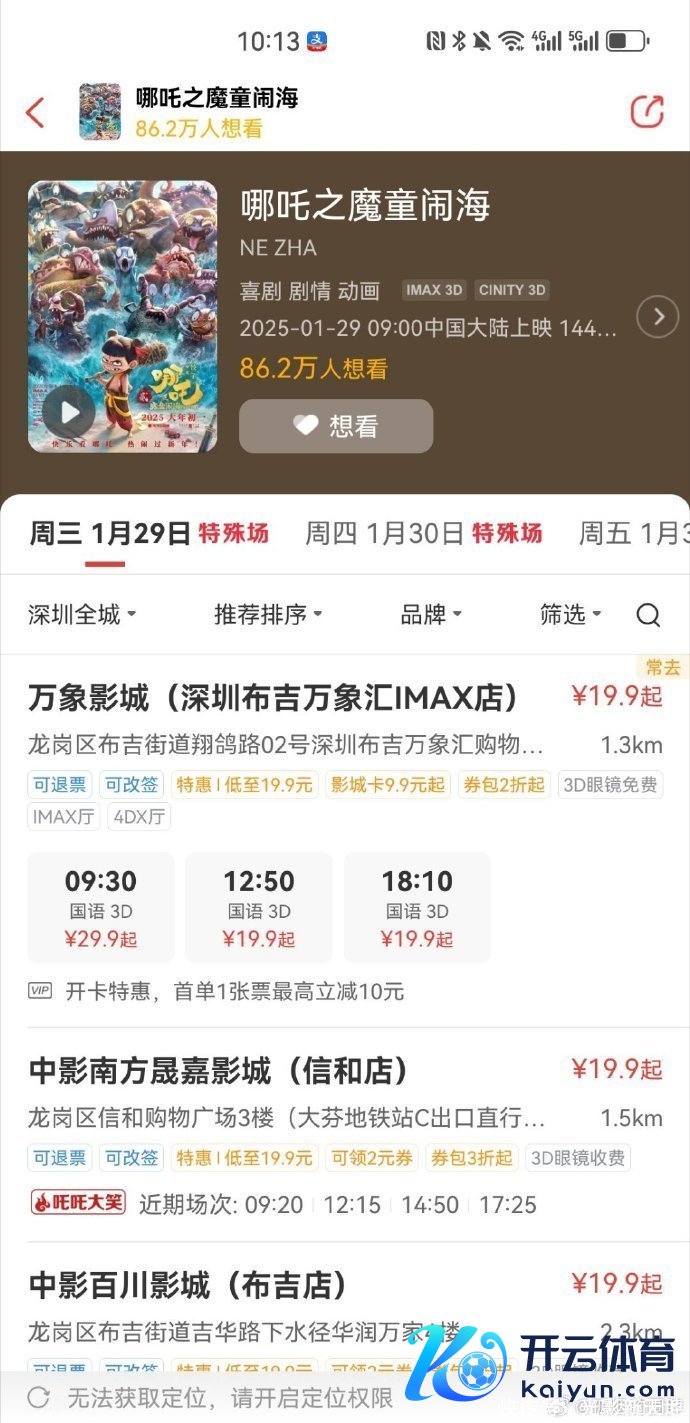The height and width of the screenshot is (1423, 690).
Task: Switch to the 周四 1月30日 date tab
Action: tap(385, 533)
